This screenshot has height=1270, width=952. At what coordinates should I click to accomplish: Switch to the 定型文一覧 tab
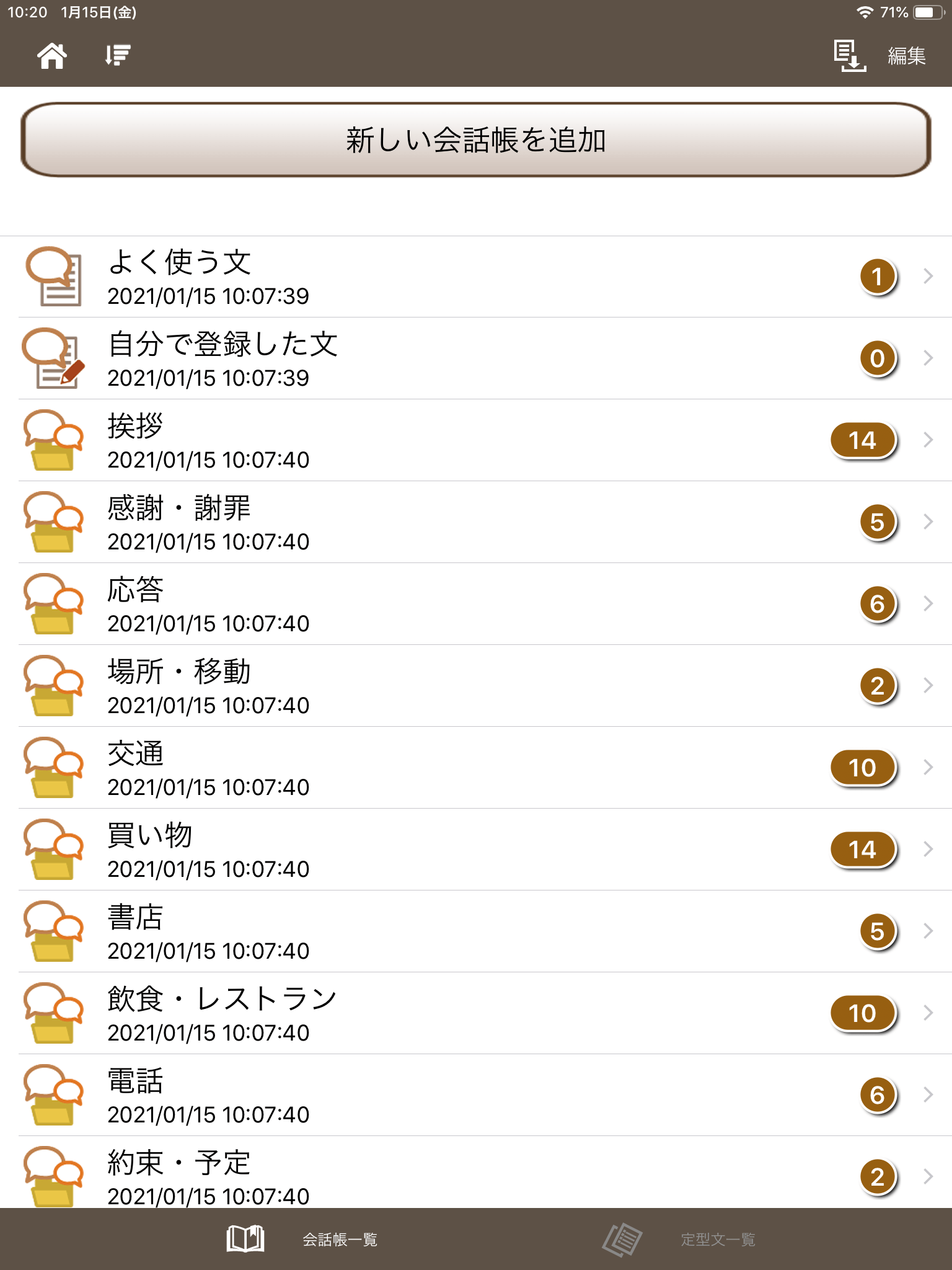[681, 1239]
